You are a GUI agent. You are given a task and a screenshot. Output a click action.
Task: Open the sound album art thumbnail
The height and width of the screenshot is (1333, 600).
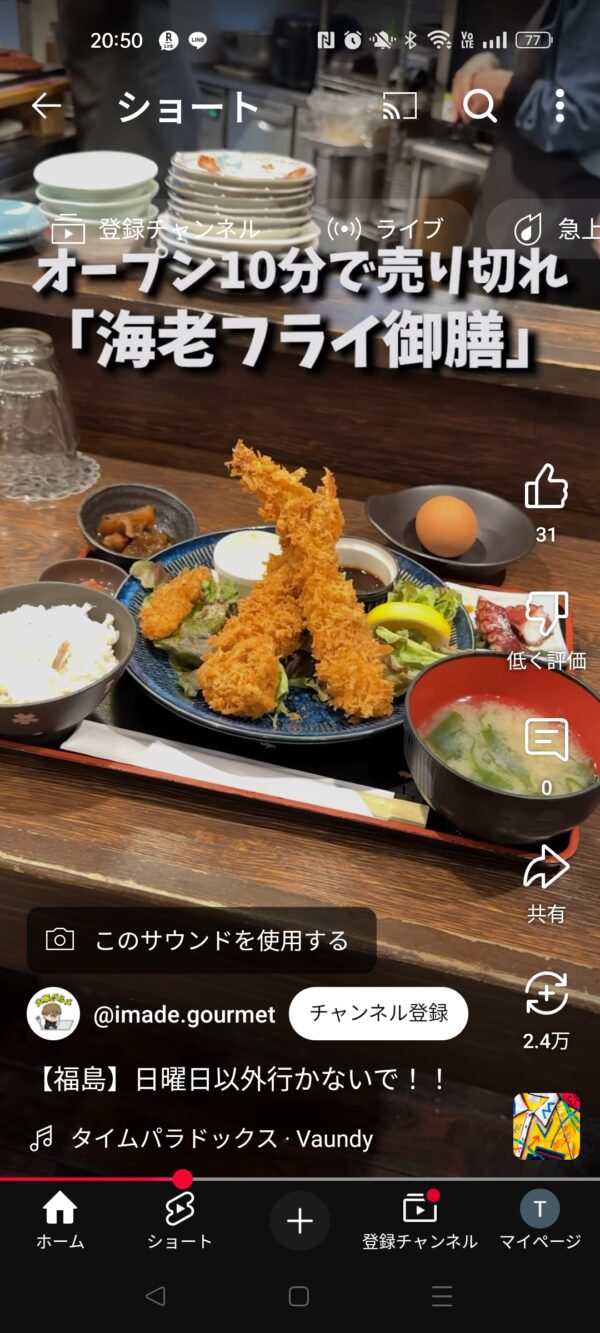point(546,1126)
